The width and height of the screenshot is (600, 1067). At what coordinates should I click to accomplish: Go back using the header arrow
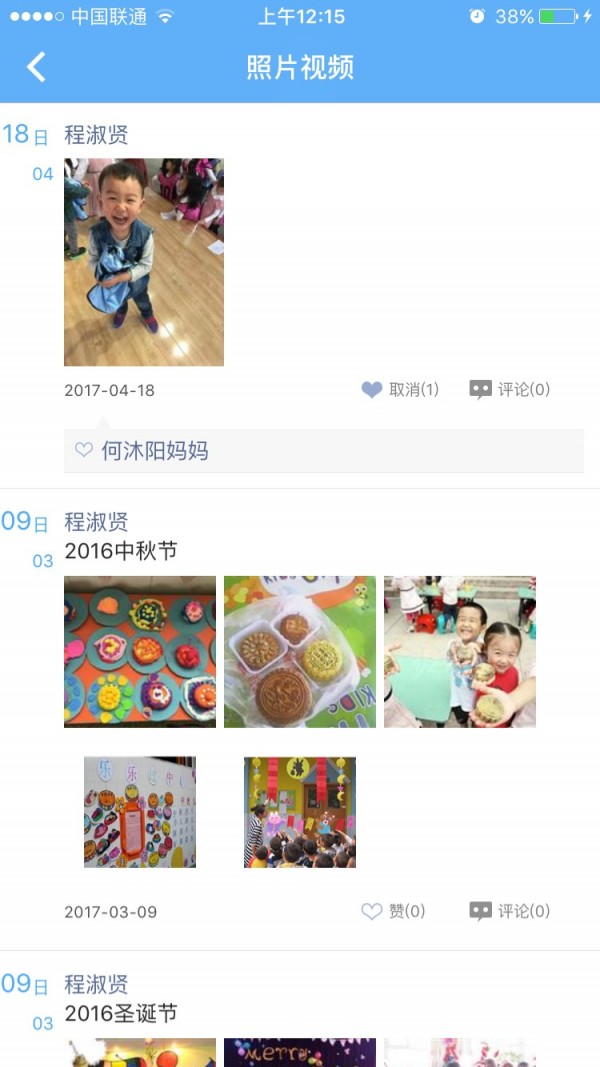37,67
